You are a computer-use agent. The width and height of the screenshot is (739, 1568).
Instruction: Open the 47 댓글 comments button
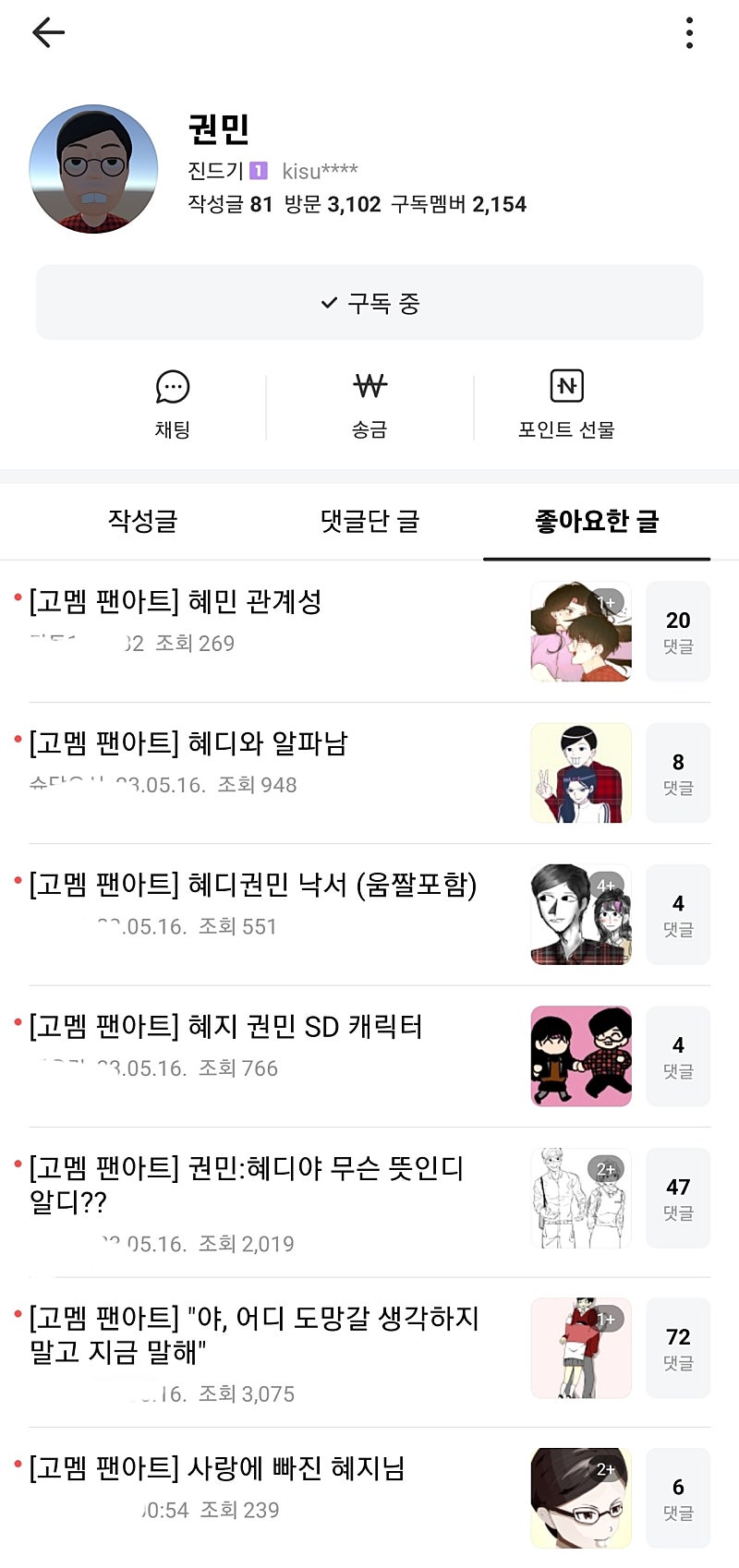(x=678, y=1198)
